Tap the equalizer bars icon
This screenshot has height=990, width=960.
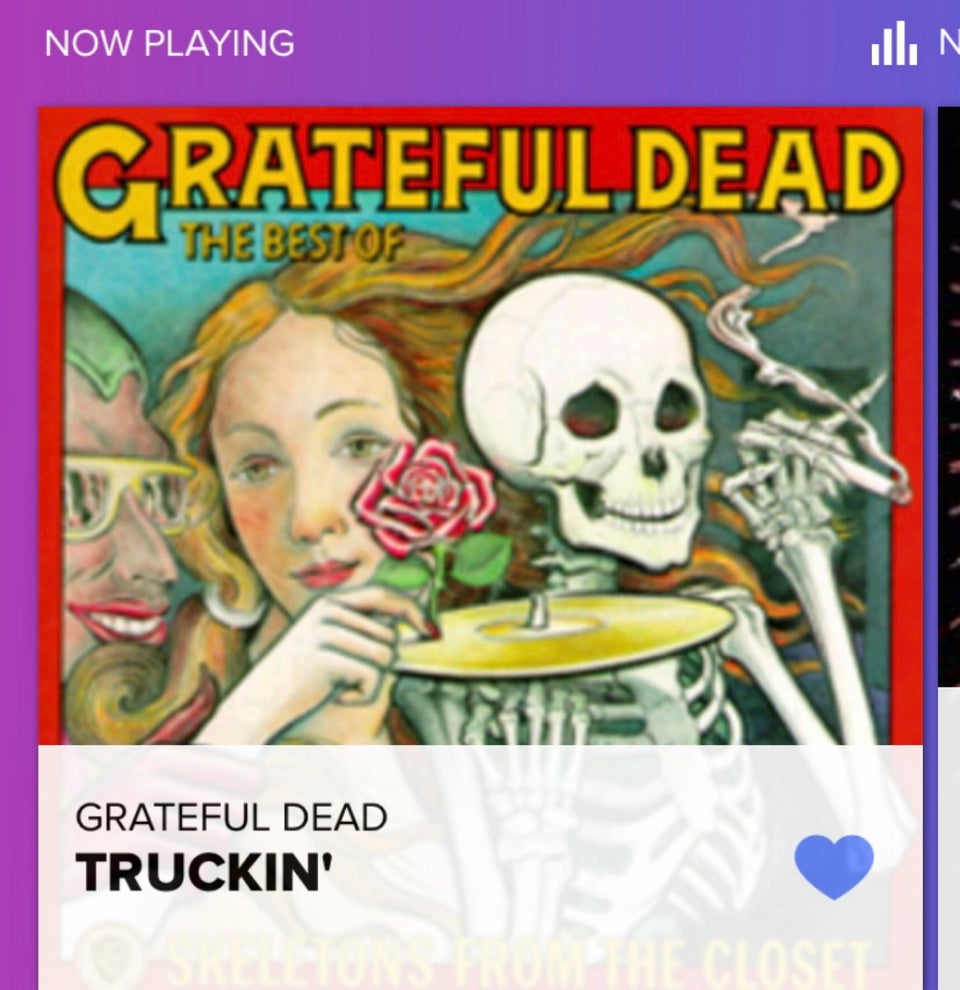893,44
